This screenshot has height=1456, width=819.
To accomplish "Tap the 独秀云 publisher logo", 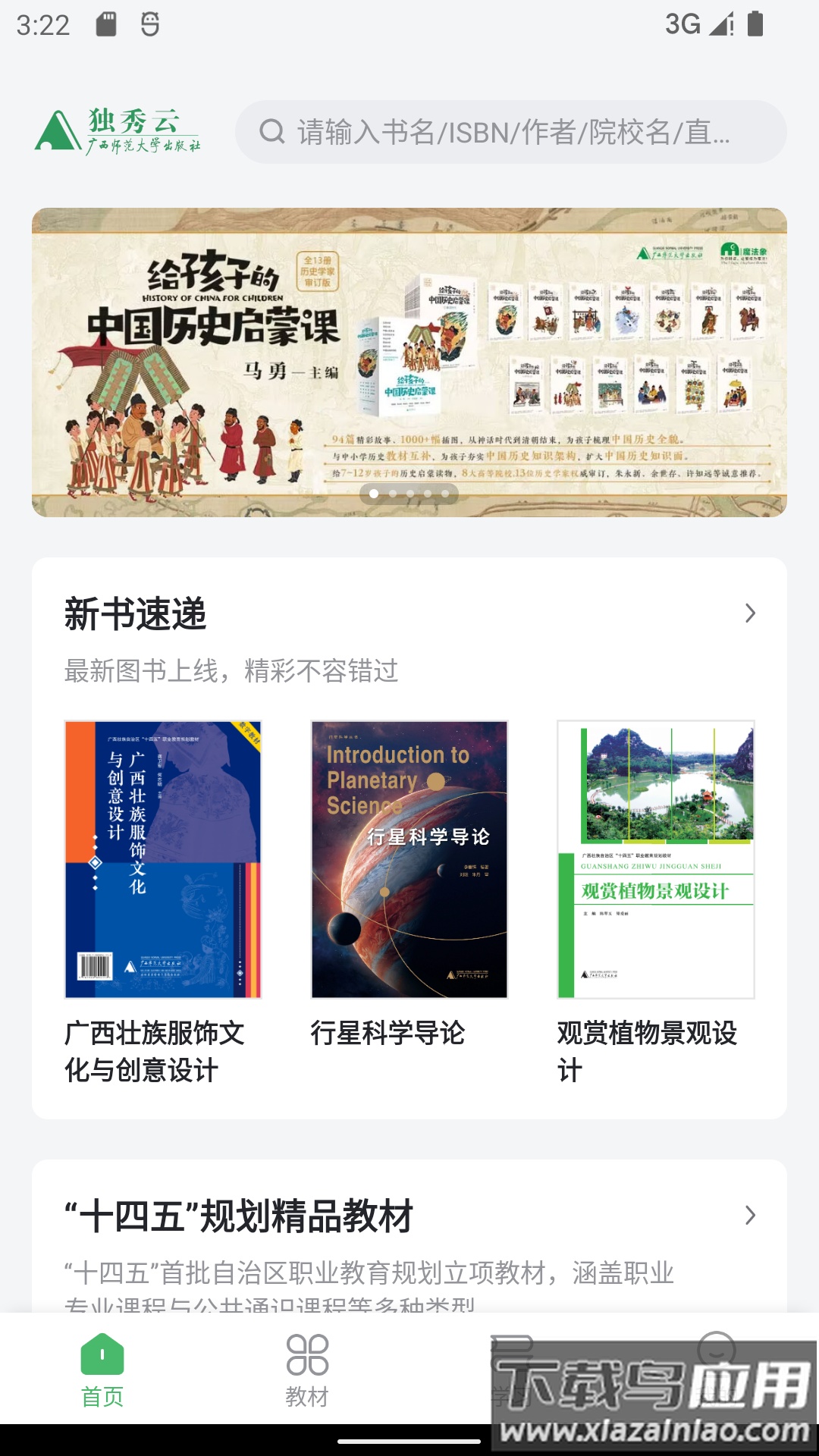I will [121, 130].
